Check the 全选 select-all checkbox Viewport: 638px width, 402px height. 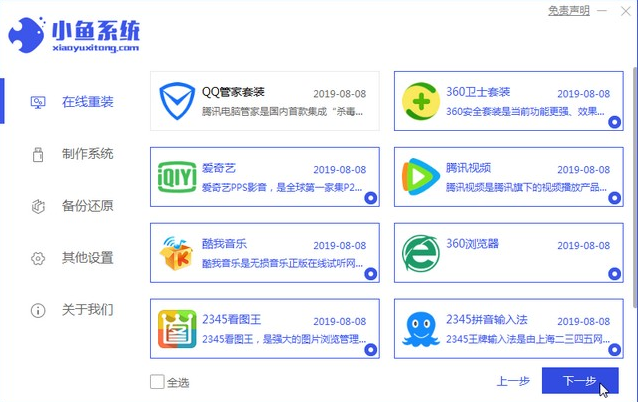(157, 381)
